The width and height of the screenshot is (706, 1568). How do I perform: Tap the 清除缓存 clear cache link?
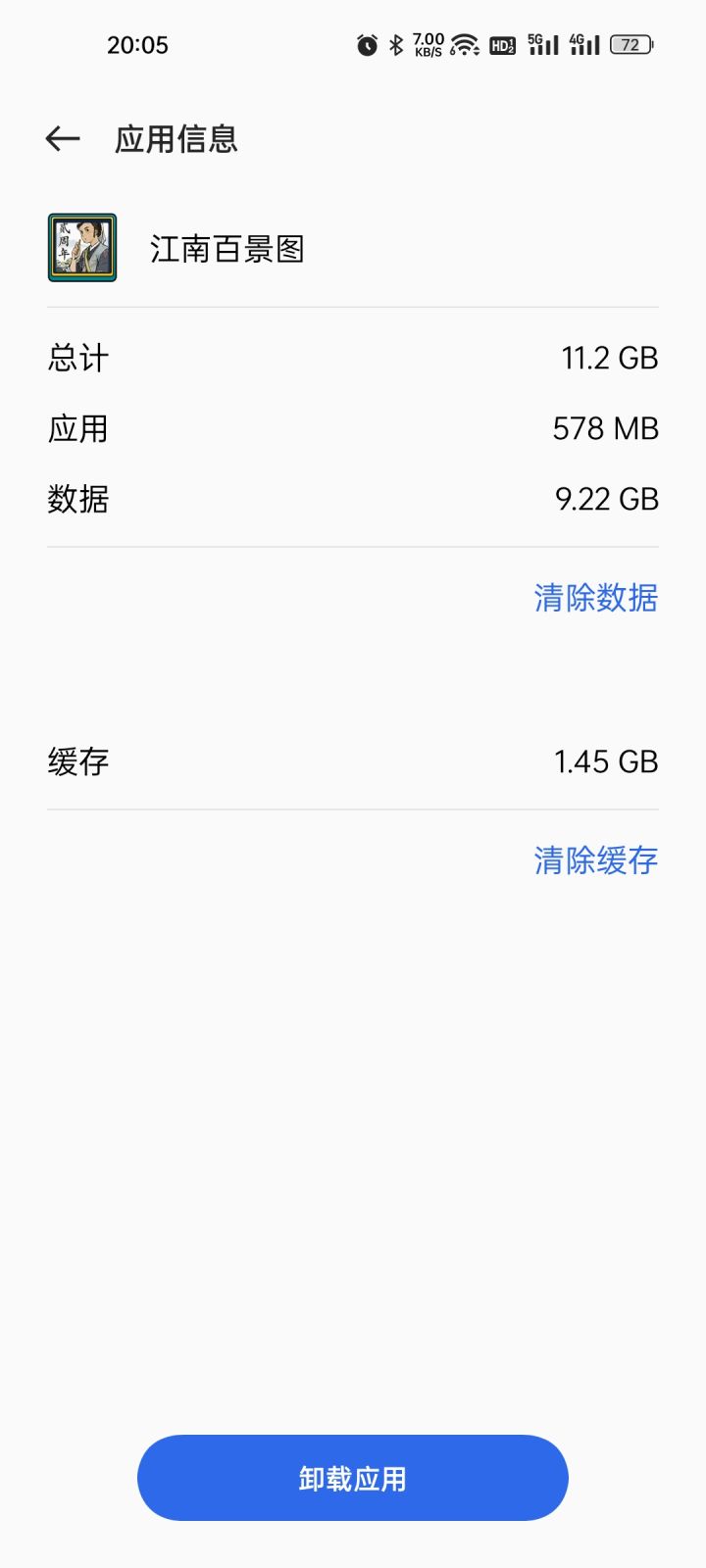point(593,859)
